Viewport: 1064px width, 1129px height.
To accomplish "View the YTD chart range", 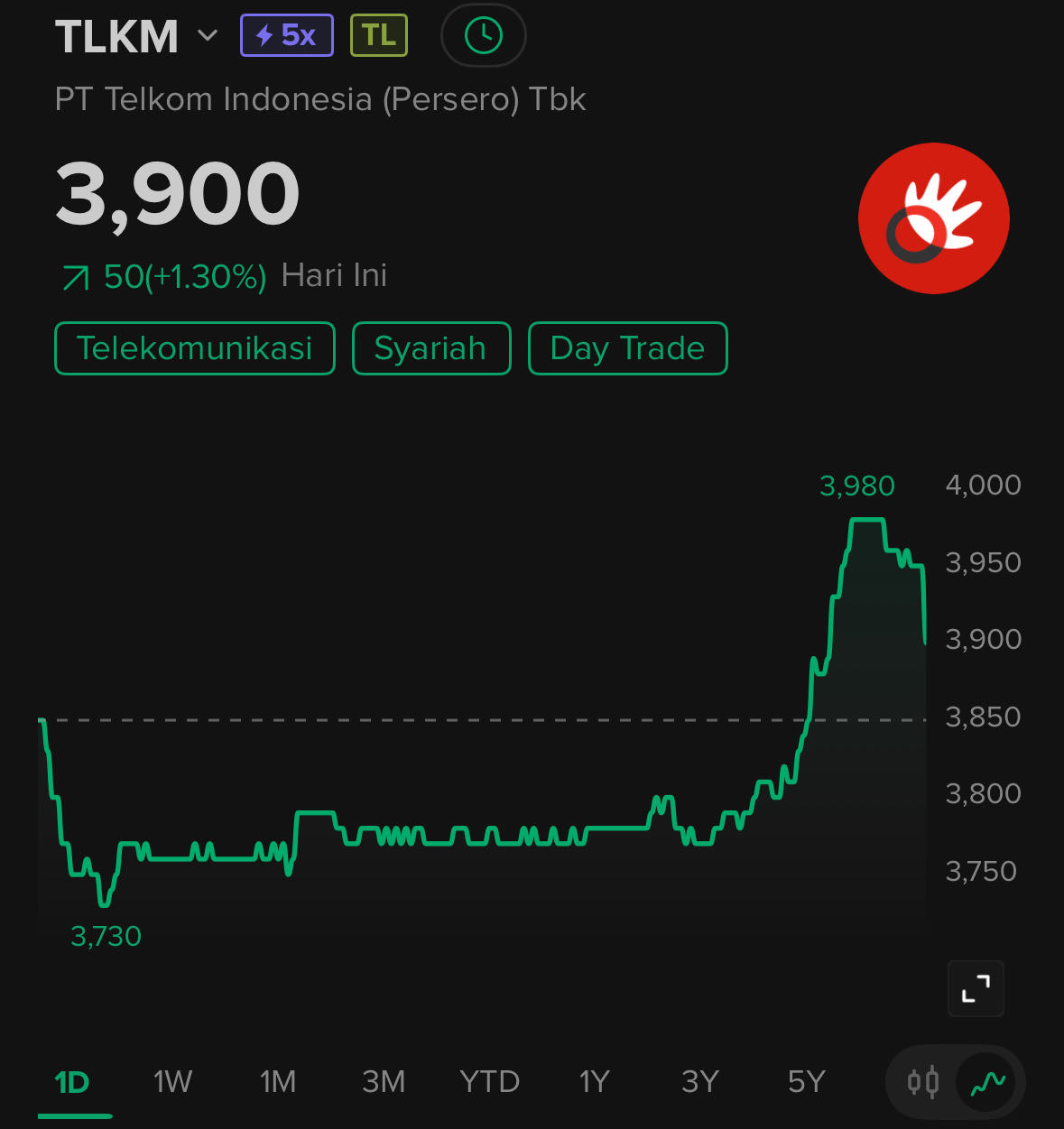I will 489,1081.
